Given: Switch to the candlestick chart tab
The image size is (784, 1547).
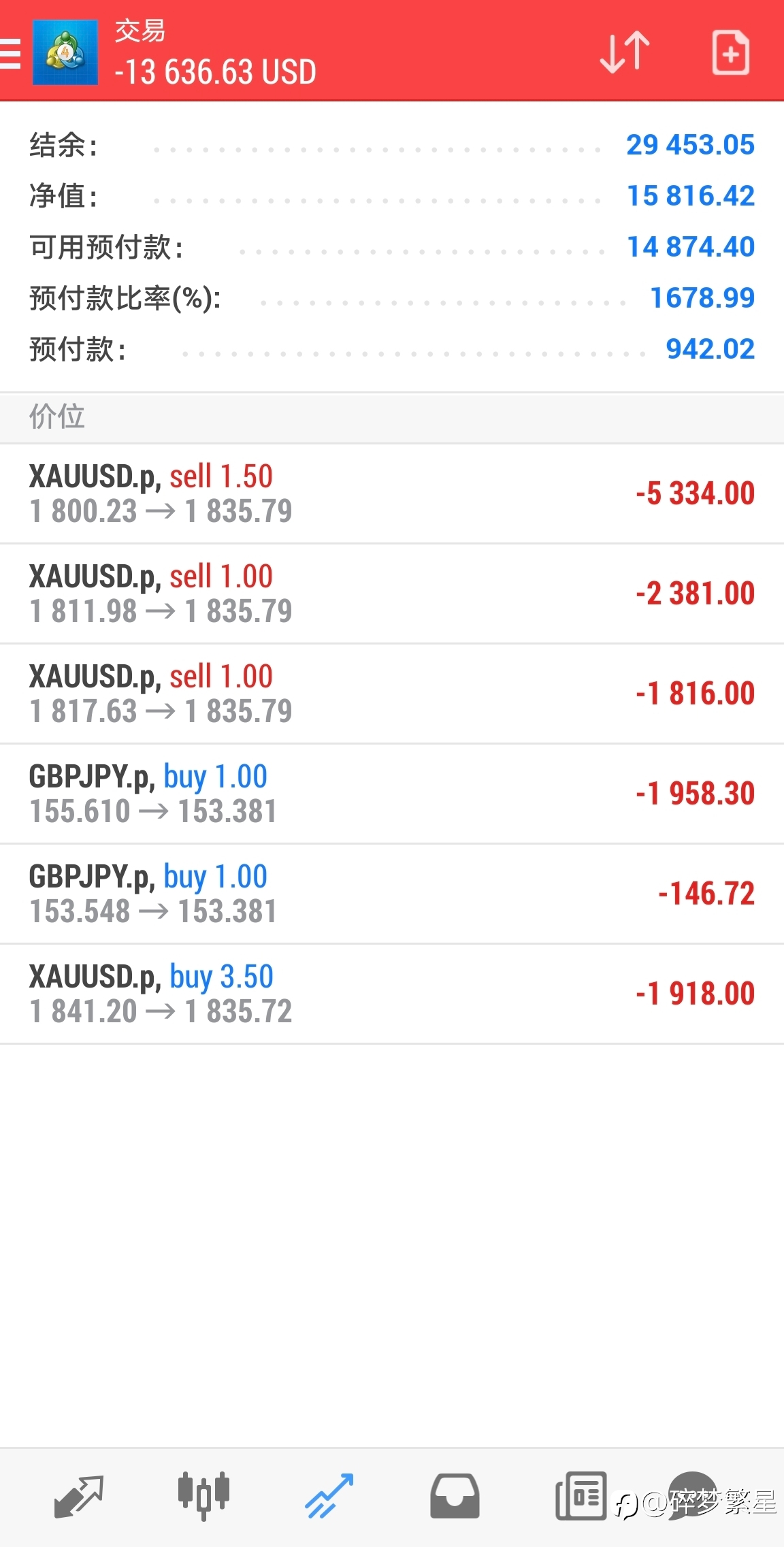Looking at the screenshot, I should pos(203,1496).
